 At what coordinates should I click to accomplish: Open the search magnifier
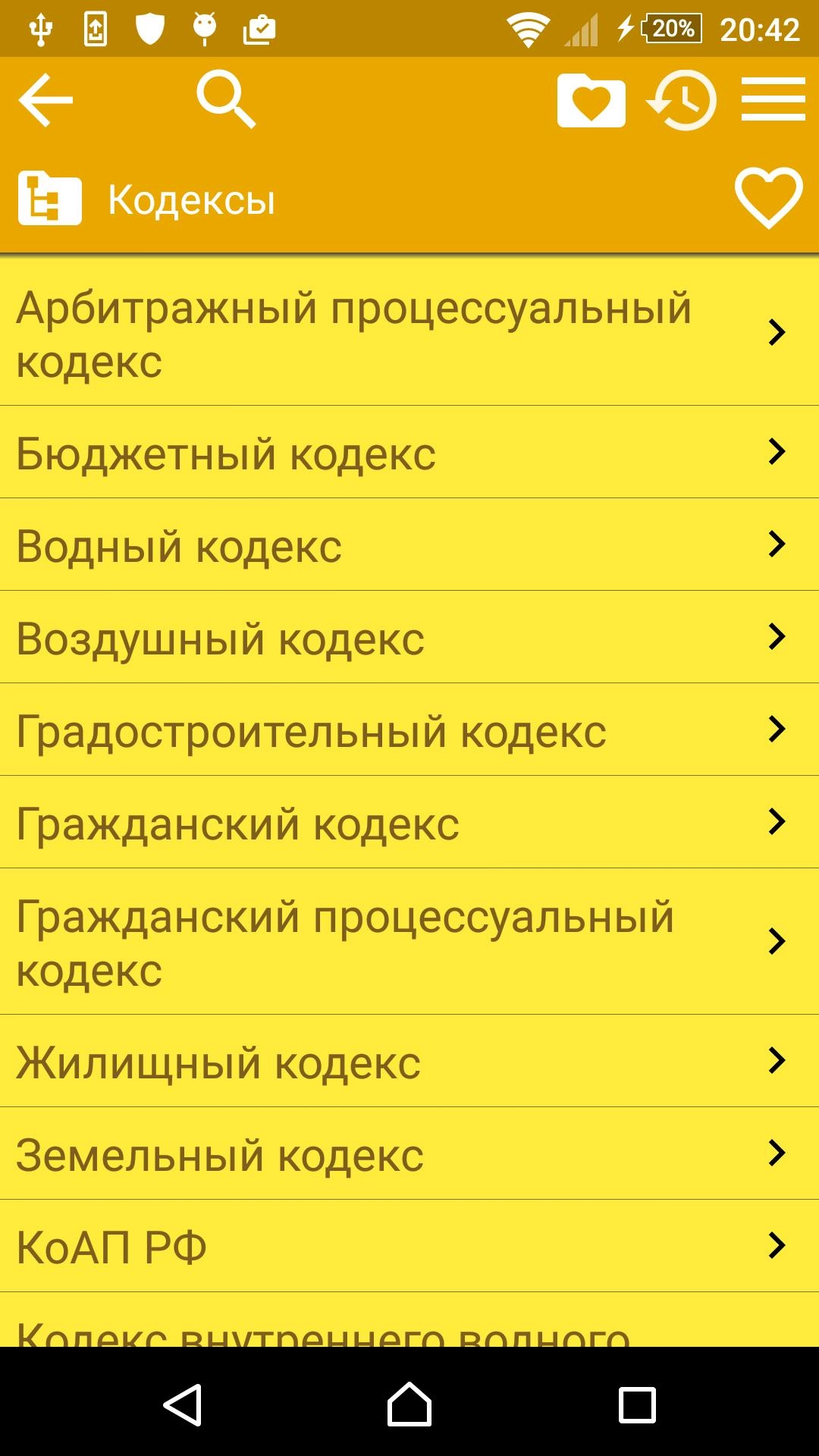click(226, 99)
